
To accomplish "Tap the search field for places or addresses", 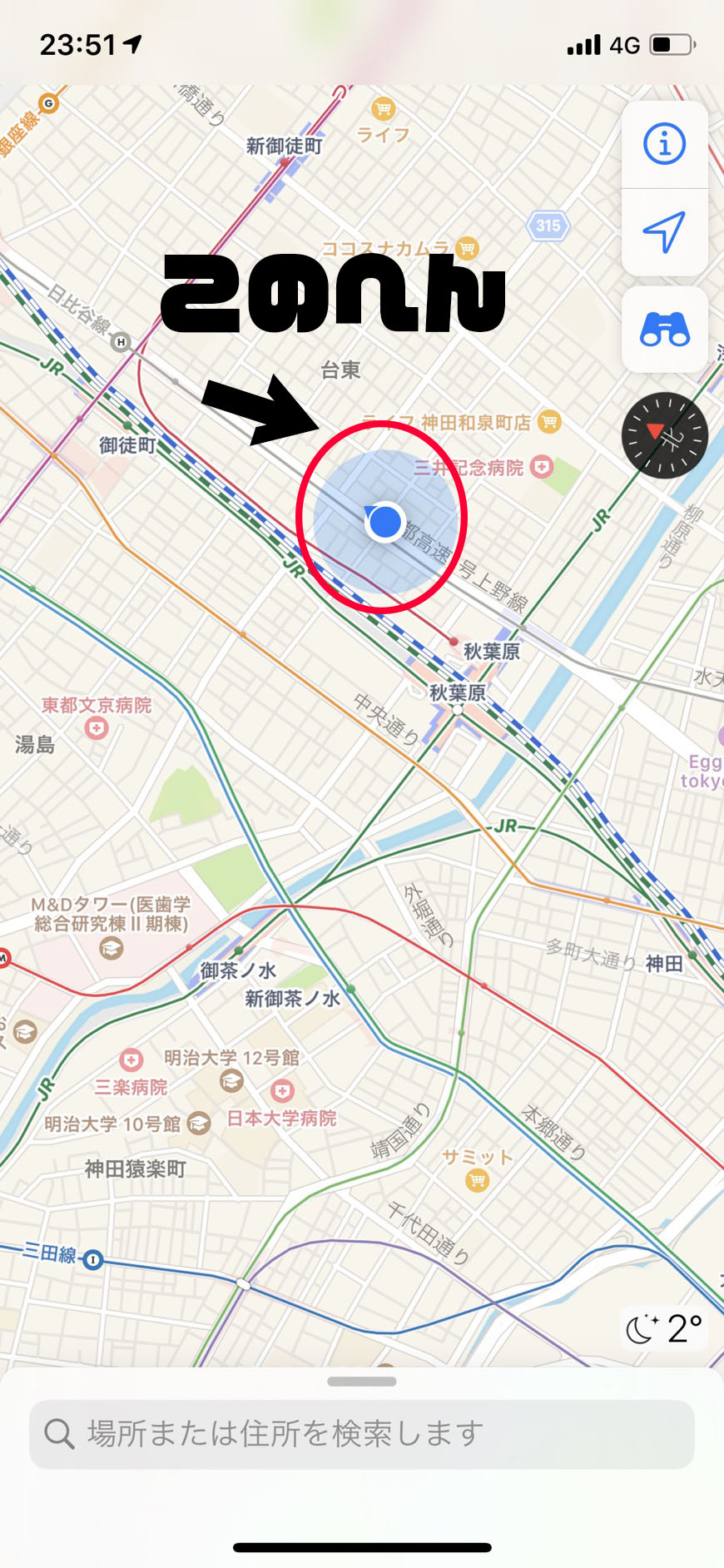I will pos(362,1434).
